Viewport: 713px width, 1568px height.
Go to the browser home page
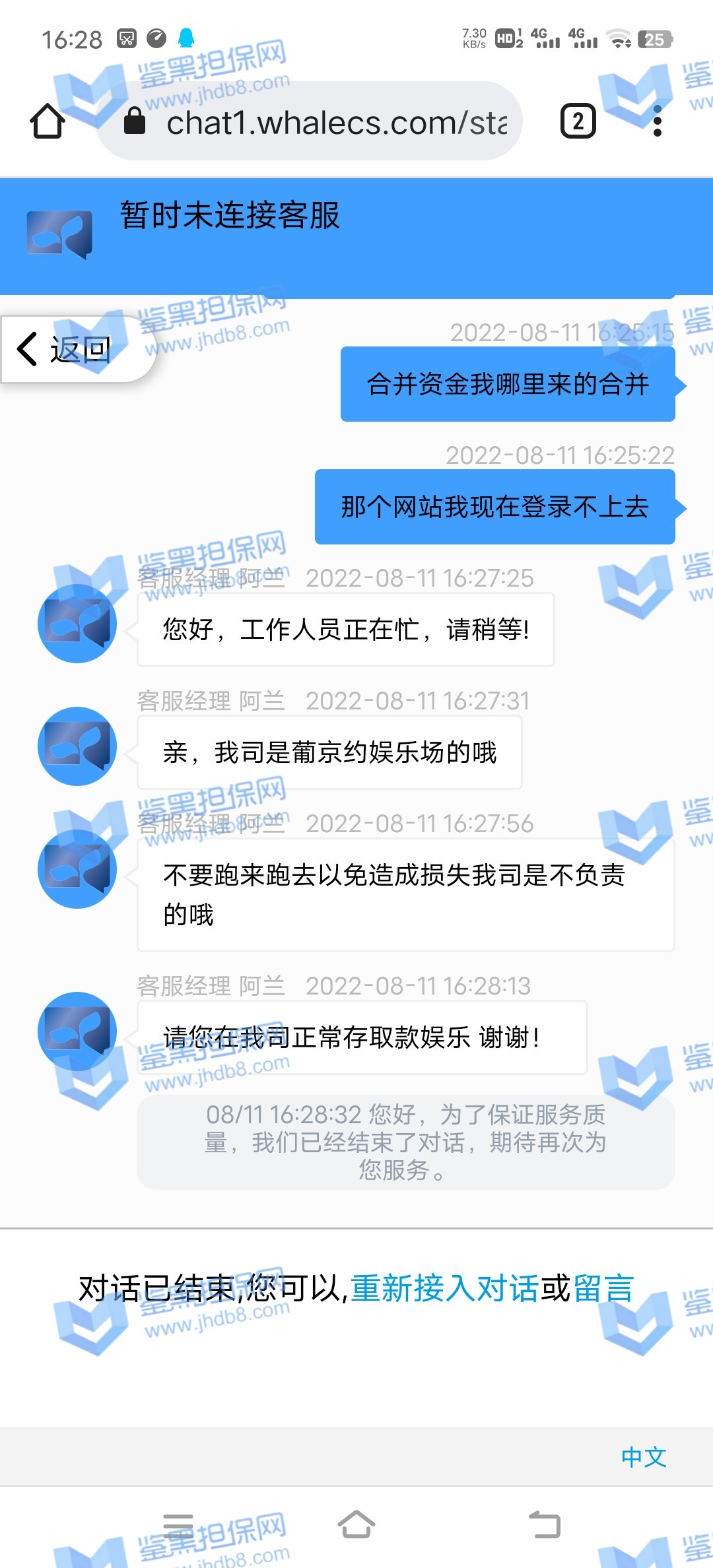pyautogui.click(x=48, y=121)
